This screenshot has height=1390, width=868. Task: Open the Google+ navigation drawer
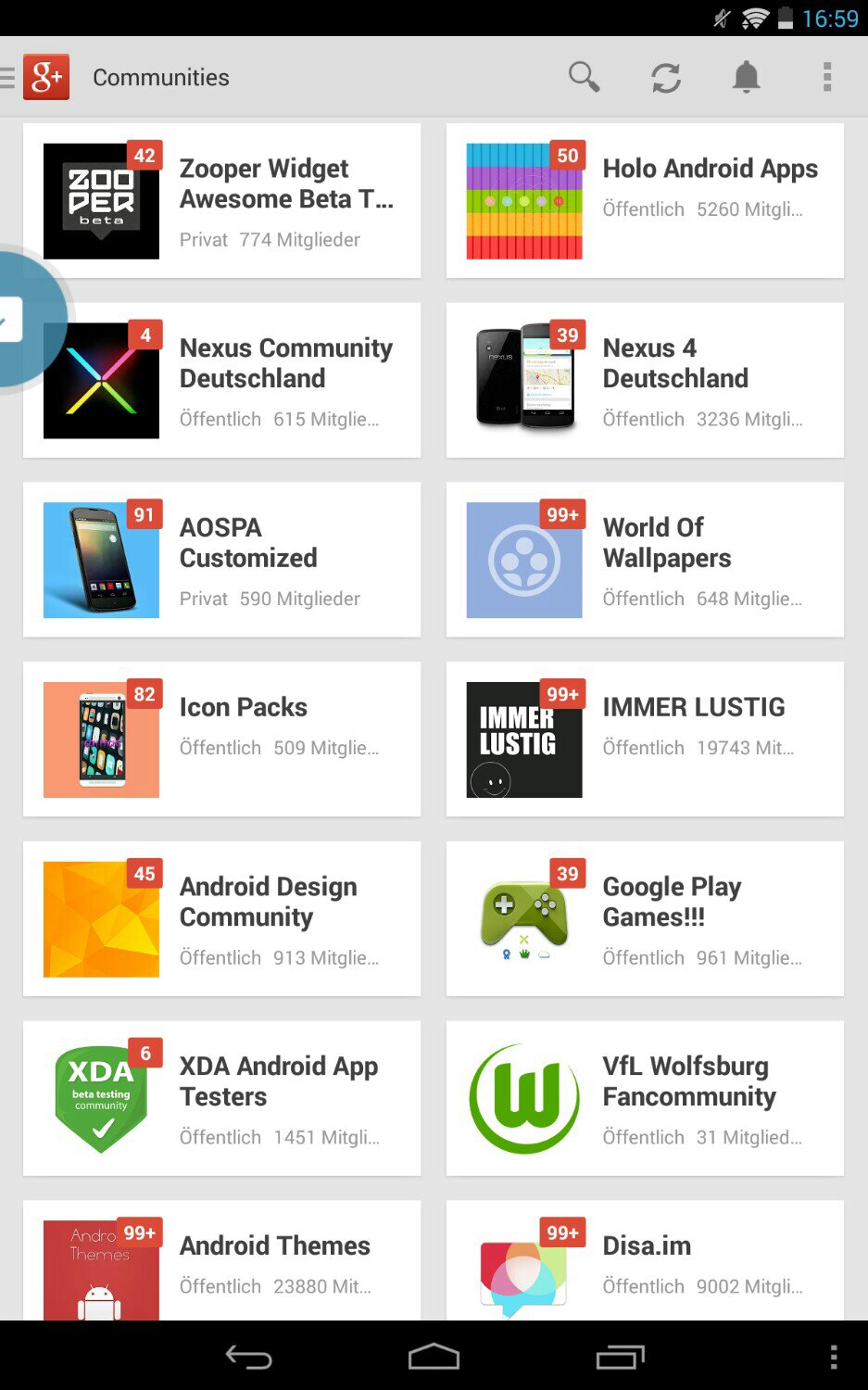click(37, 77)
